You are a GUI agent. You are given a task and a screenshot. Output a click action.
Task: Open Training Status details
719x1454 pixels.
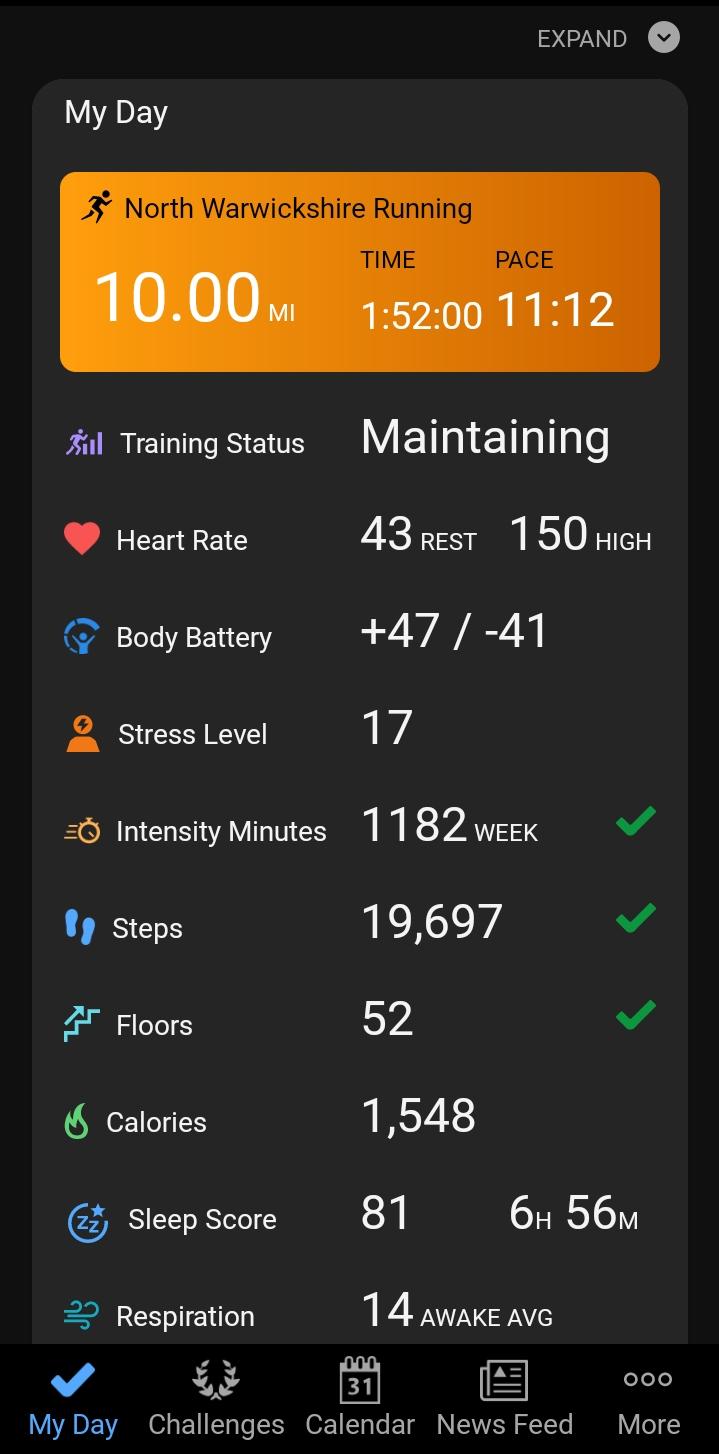point(360,440)
